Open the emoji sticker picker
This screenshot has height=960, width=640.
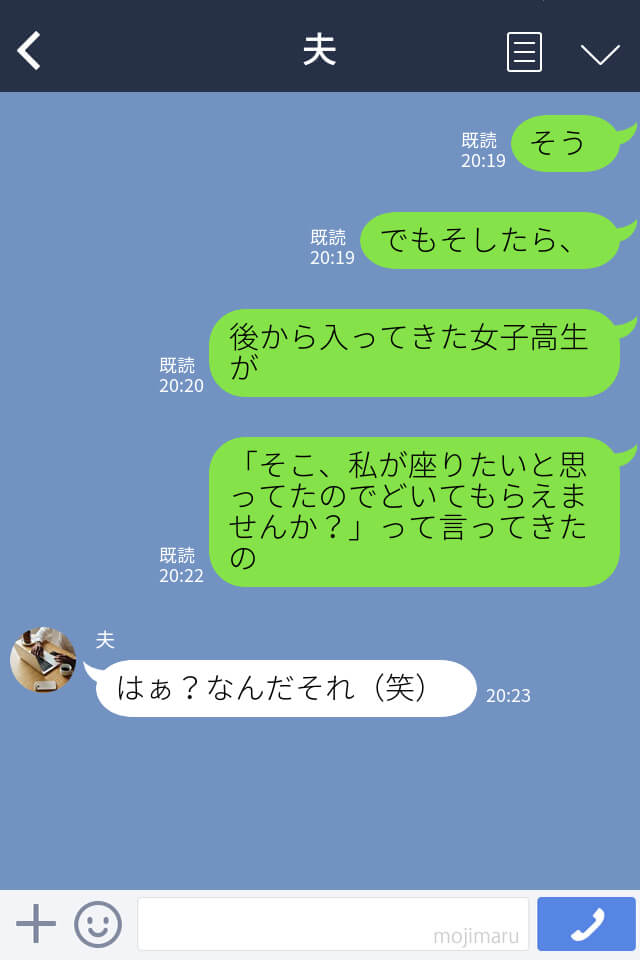tap(98, 924)
